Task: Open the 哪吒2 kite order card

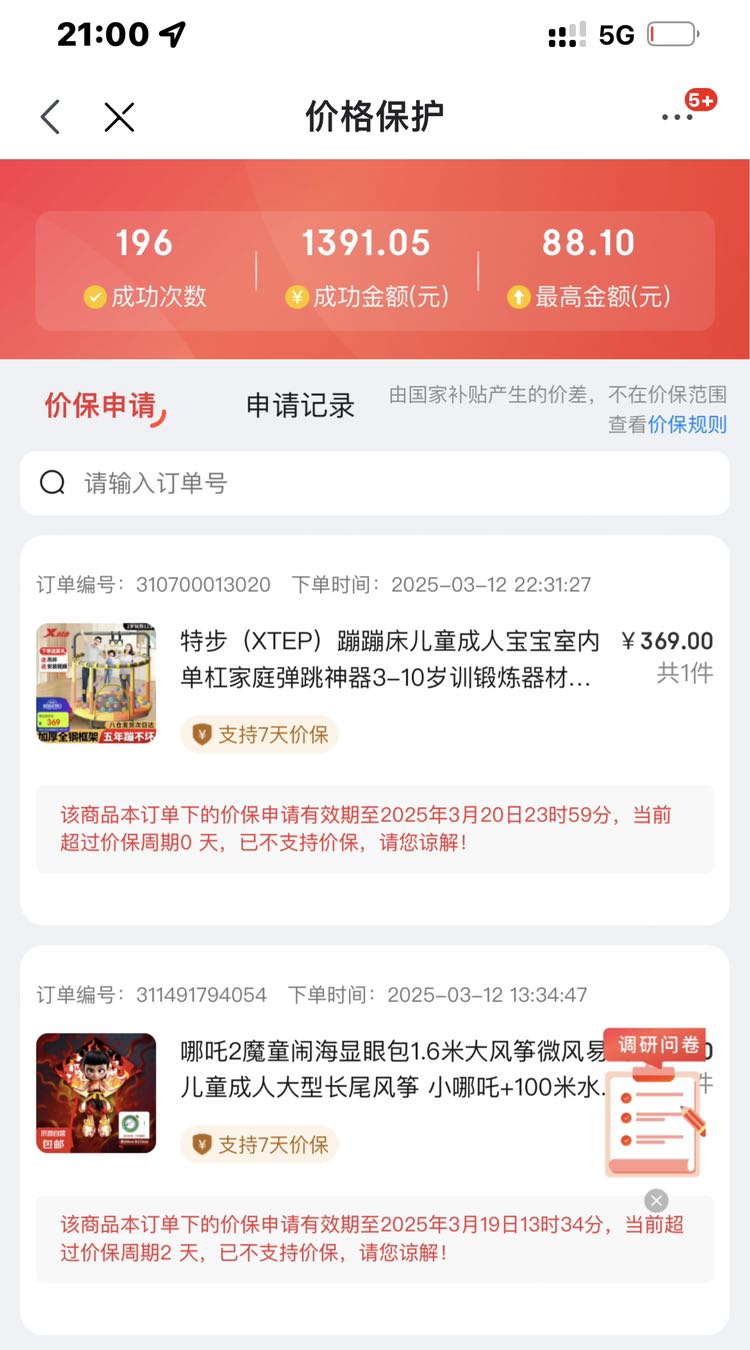Action: pos(375,1140)
